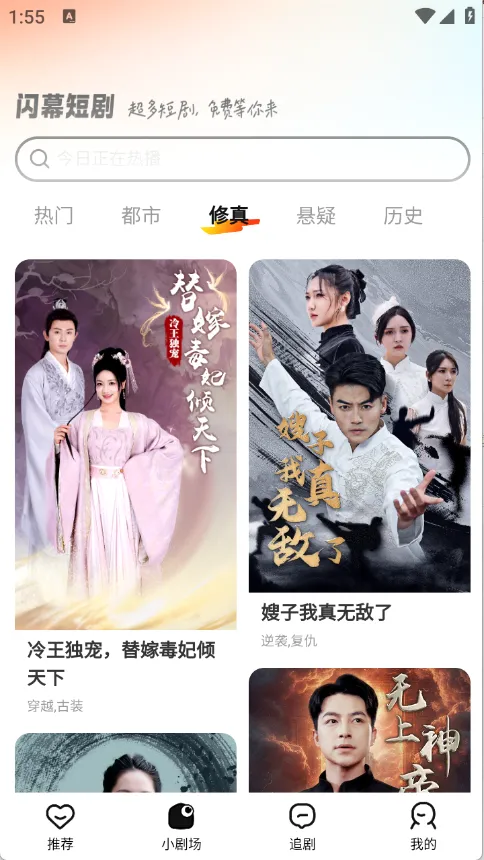Open the drama card with 无上神 poster

tap(359, 730)
